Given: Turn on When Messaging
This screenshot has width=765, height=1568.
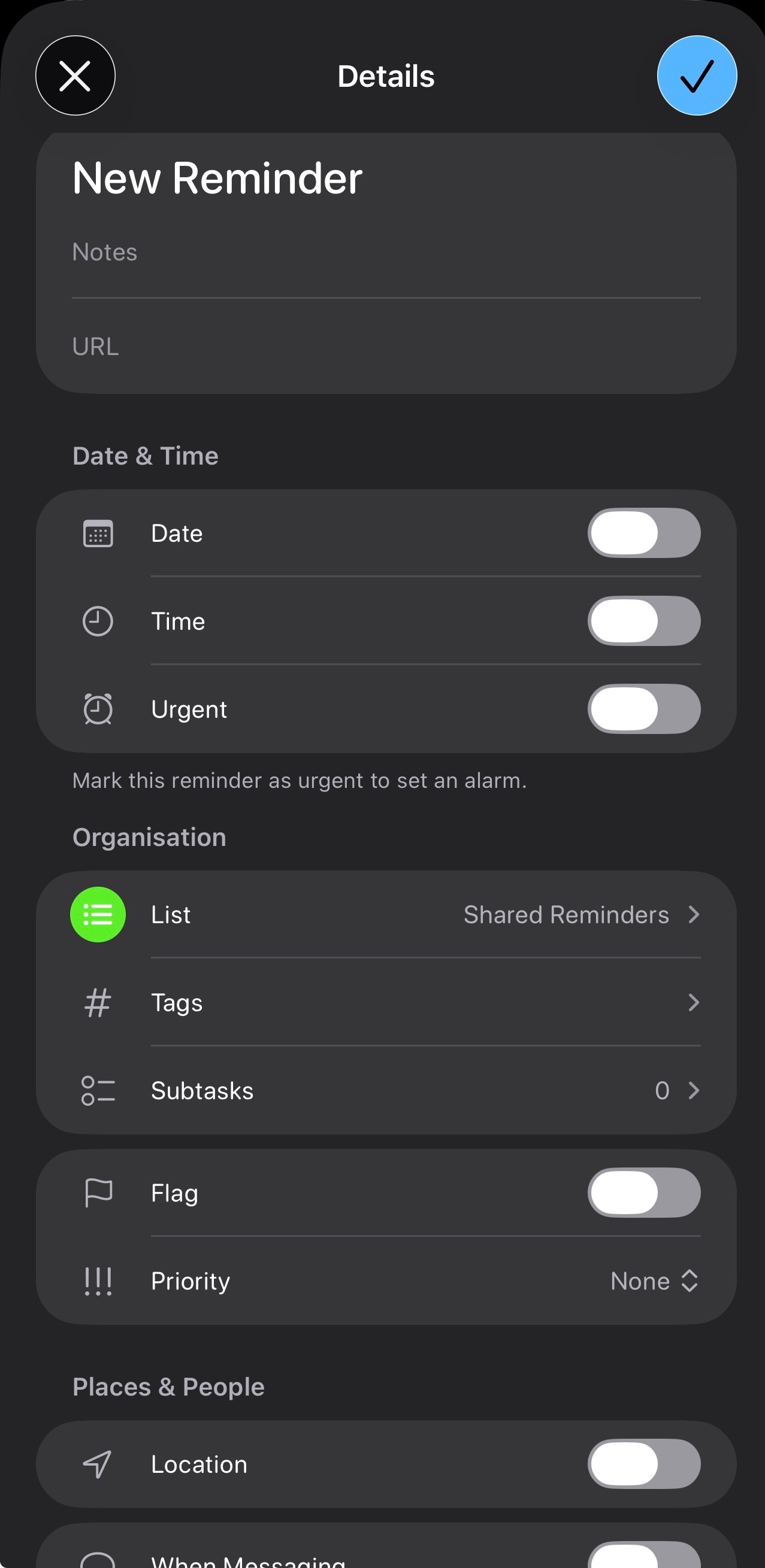Looking at the screenshot, I should click(x=643, y=1556).
